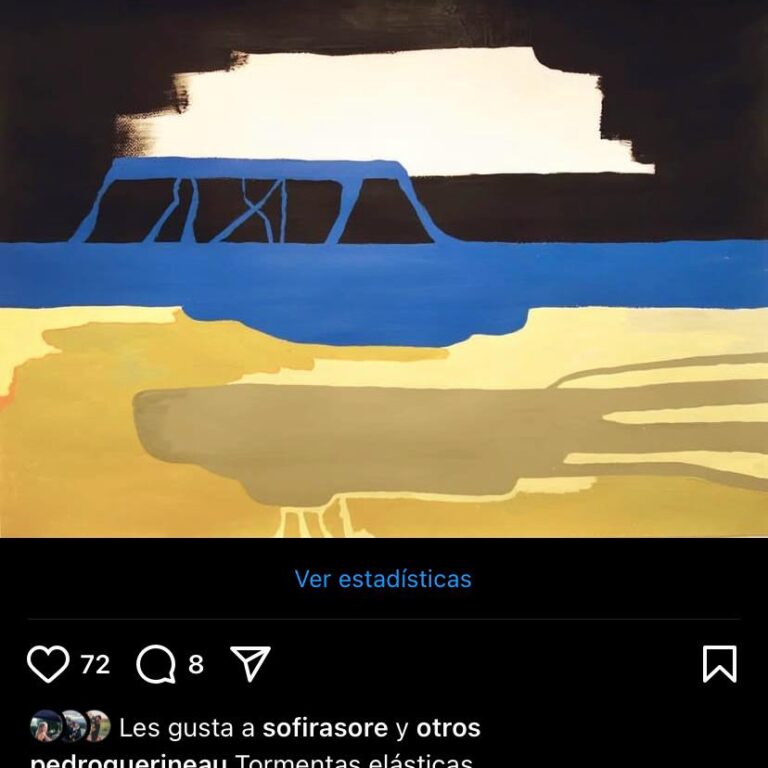The width and height of the screenshot is (768, 768).
Task: View sofirasore's profile from the likes line
Action: (x=324, y=727)
